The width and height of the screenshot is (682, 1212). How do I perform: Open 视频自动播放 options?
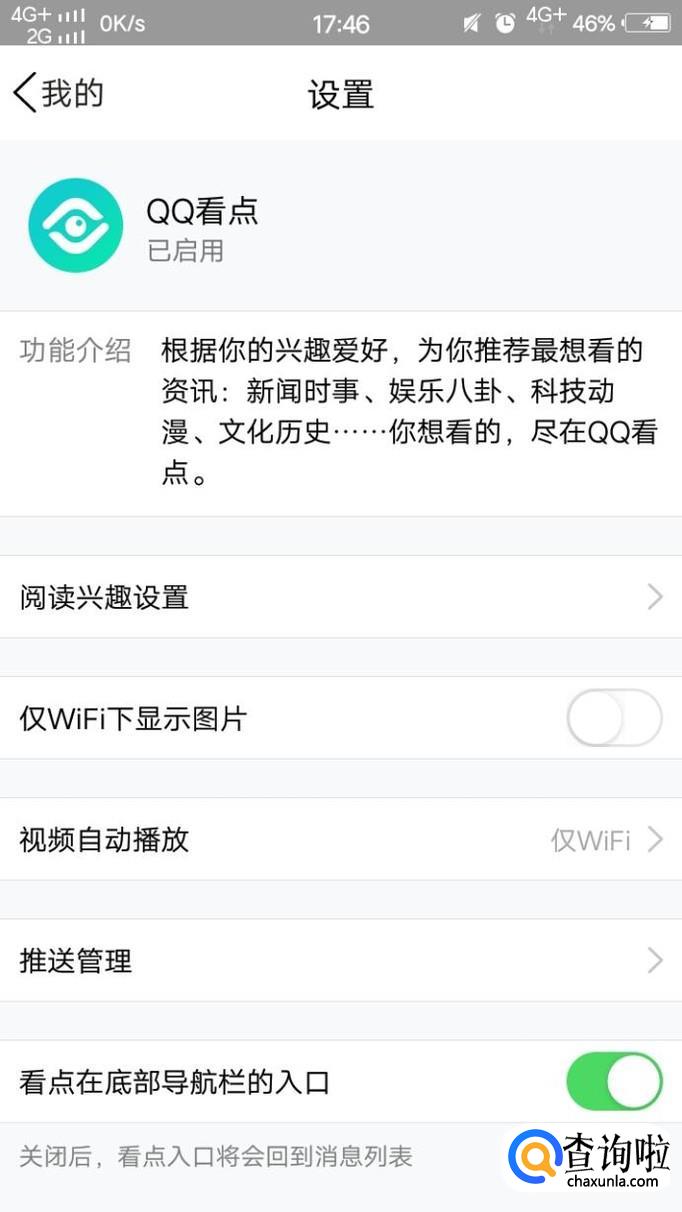pyautogui.click(x=340, y=840)
